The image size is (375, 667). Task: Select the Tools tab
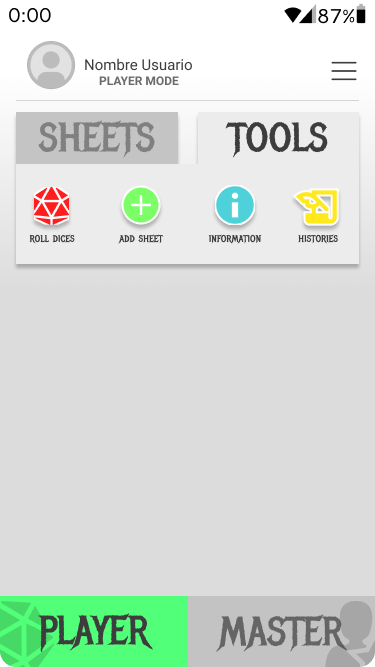pos(278,138)
